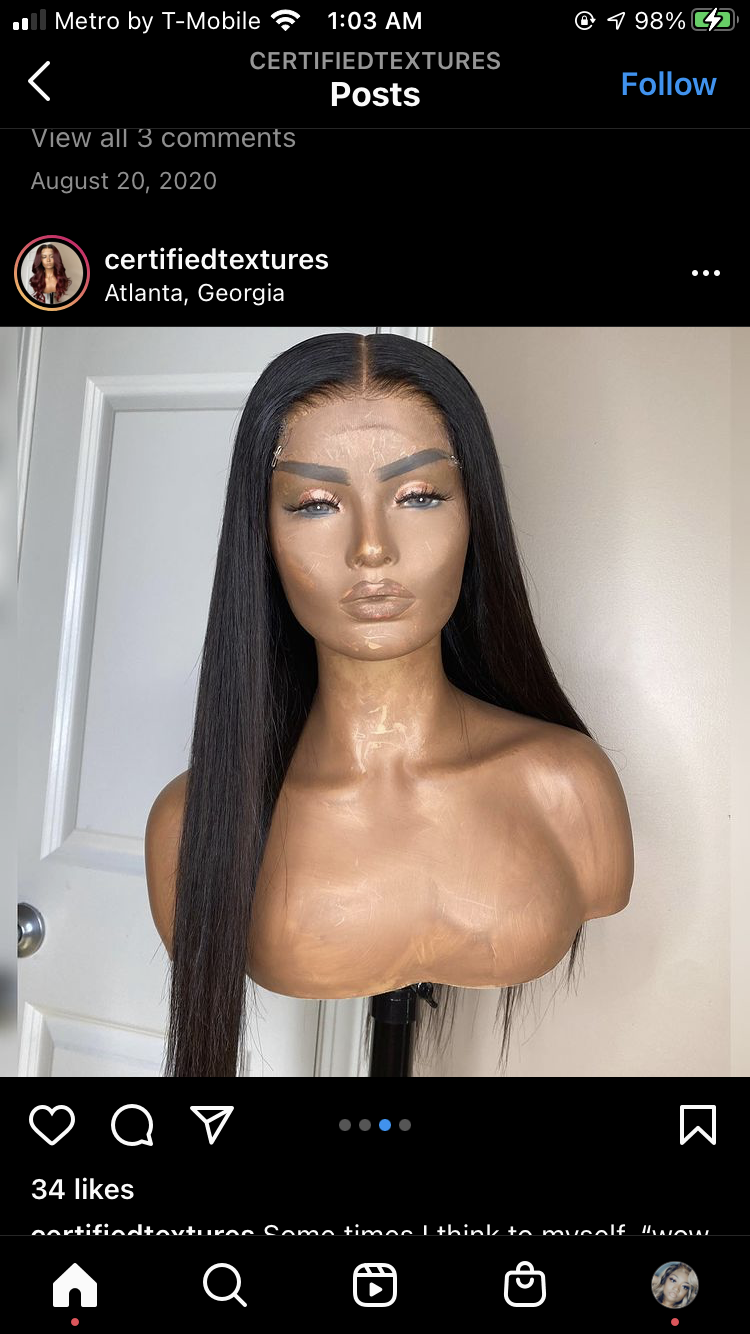Open the certifiedtextures username in post header
This screenshot has width=750, height=1334.
tap(216, 259)
